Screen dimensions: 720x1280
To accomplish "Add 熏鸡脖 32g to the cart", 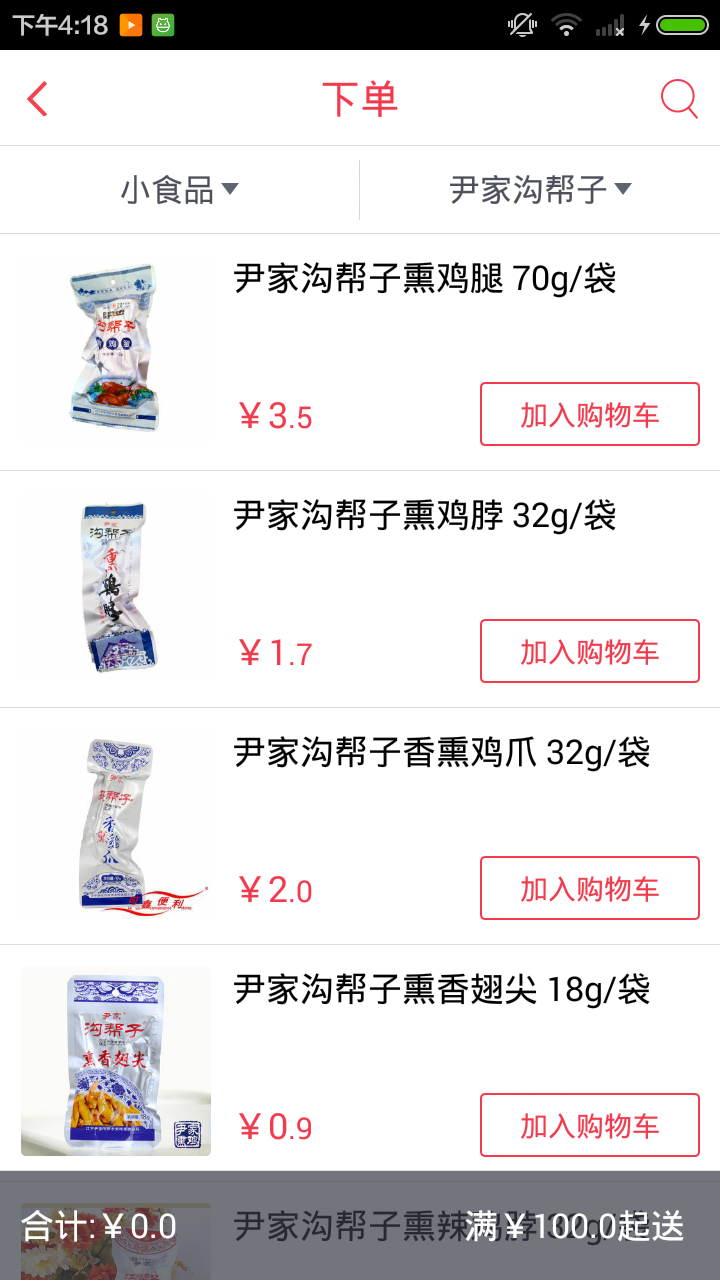I will [589, 651].
